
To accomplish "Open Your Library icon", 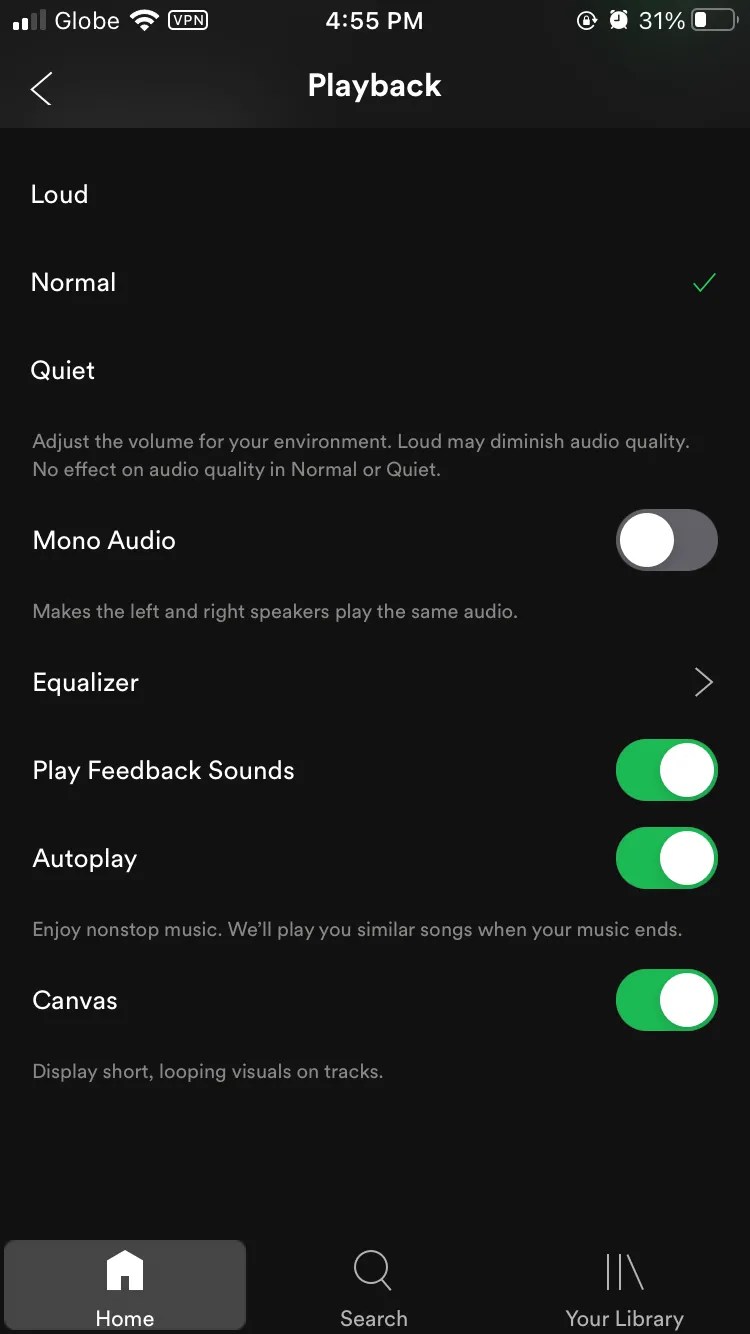I will 623,1269.
